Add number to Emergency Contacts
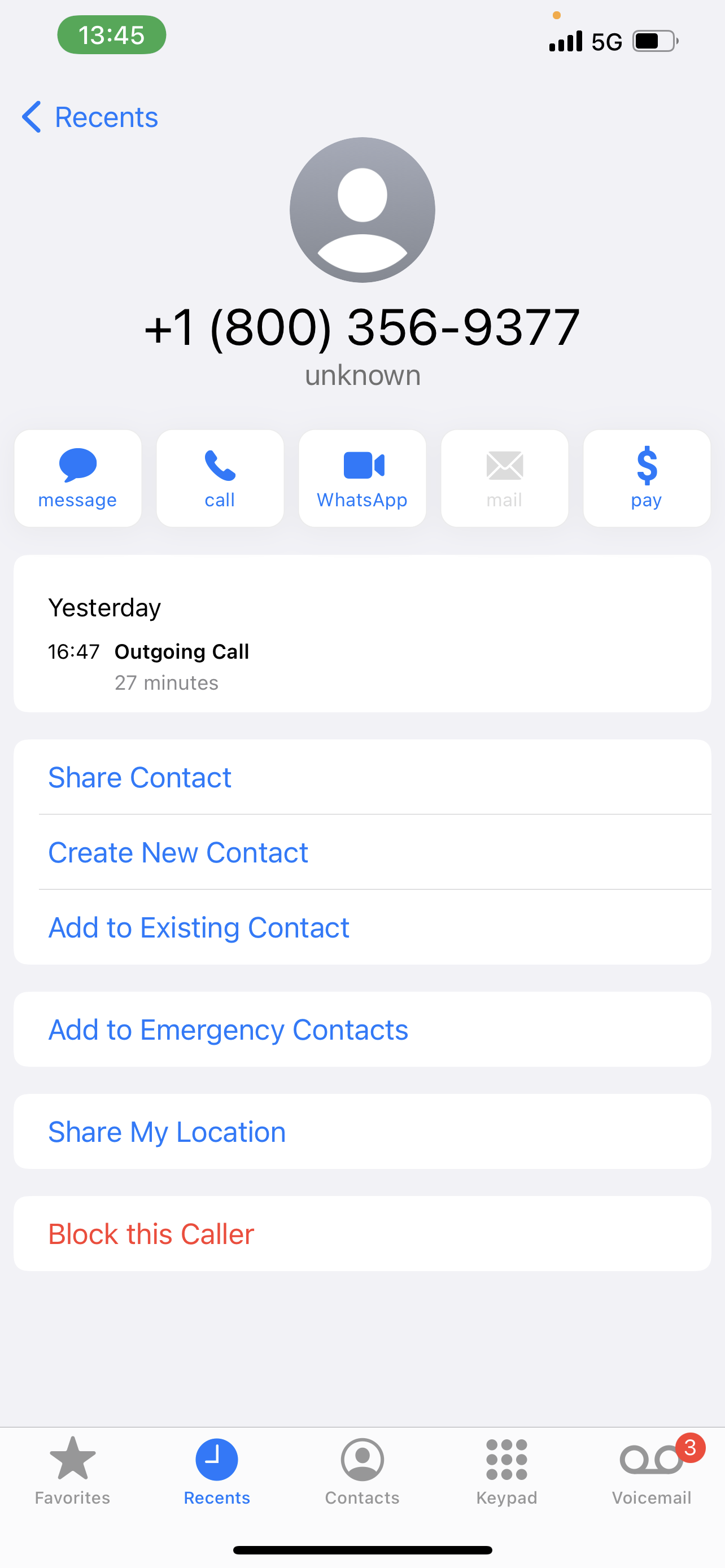 pyautogui.click(x=228, y=1030)
